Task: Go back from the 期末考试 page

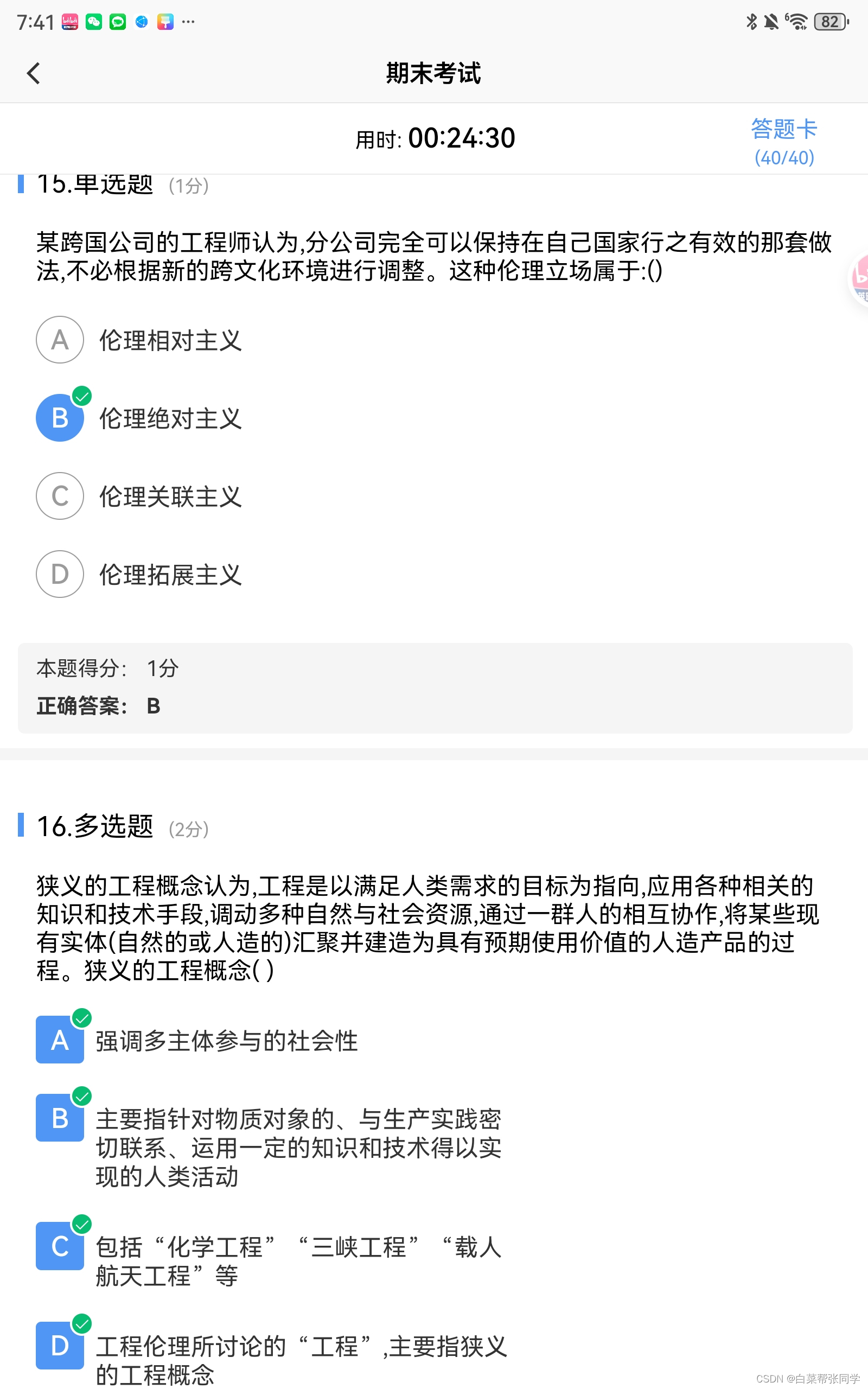Action: click(33, 73)
